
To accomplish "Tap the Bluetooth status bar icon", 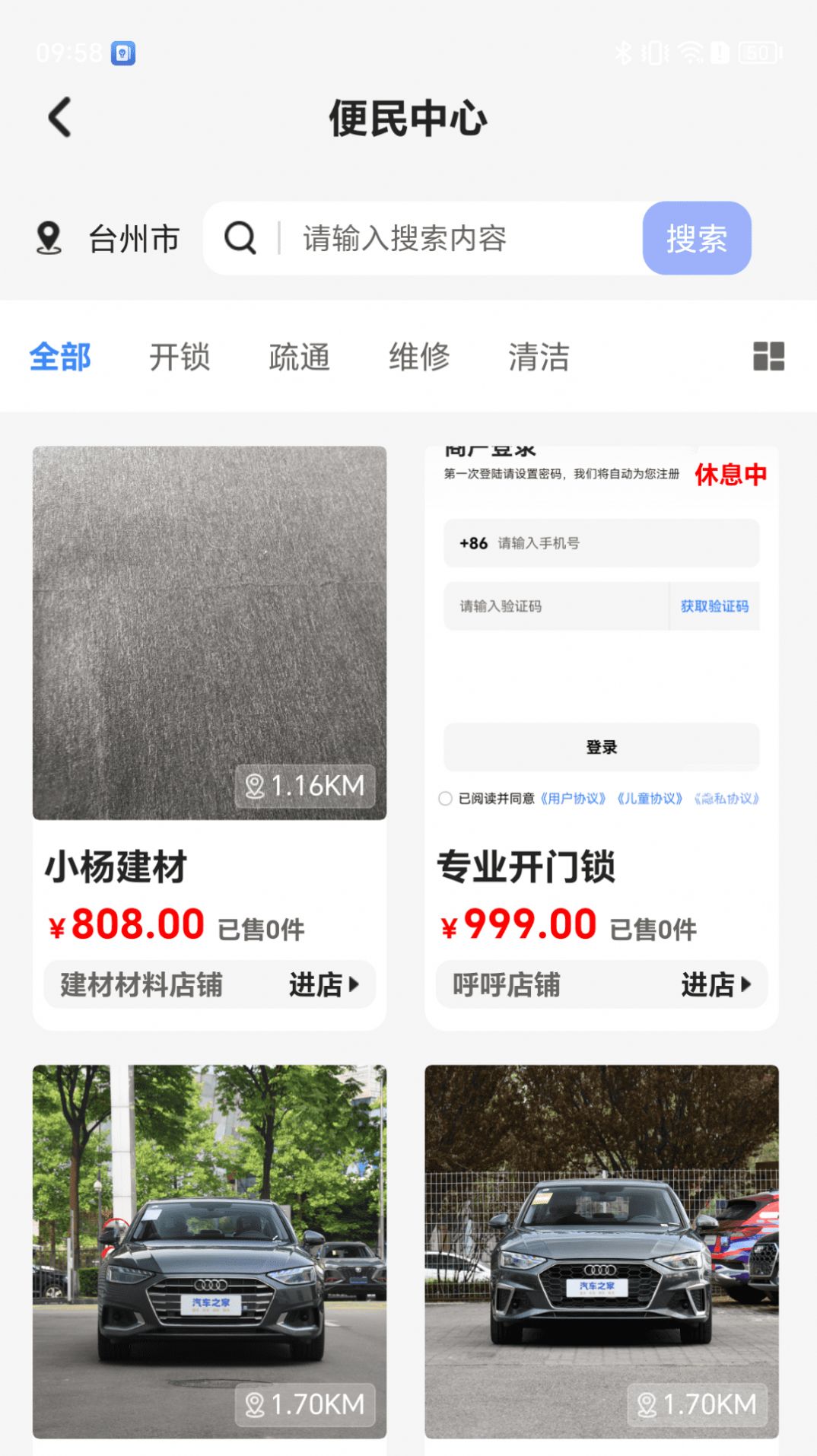I will [624, 53].
